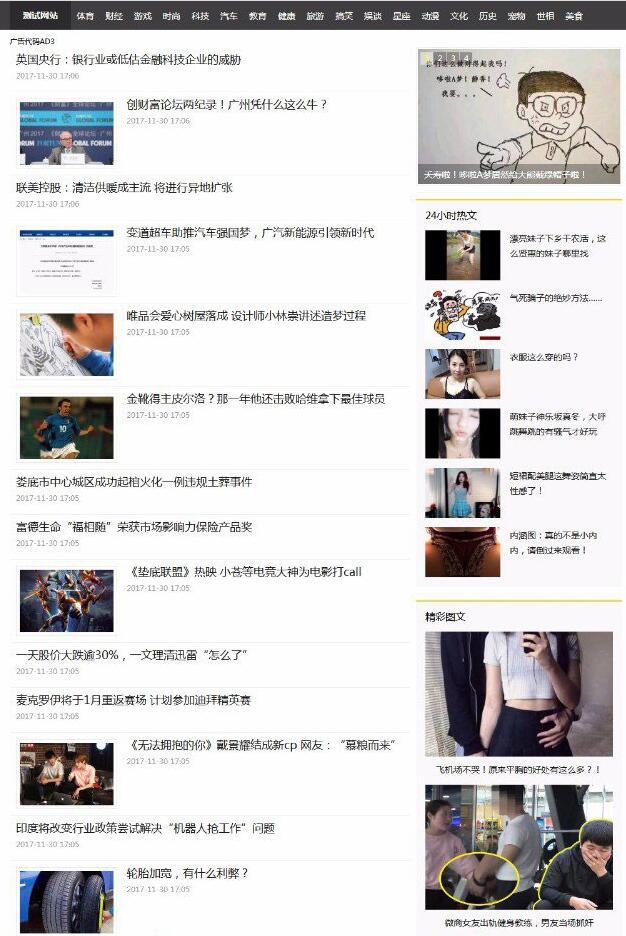Read 印度将改变行业政策 headline
626x936 pixels.
pyautogui.click(x=145, y=828)
